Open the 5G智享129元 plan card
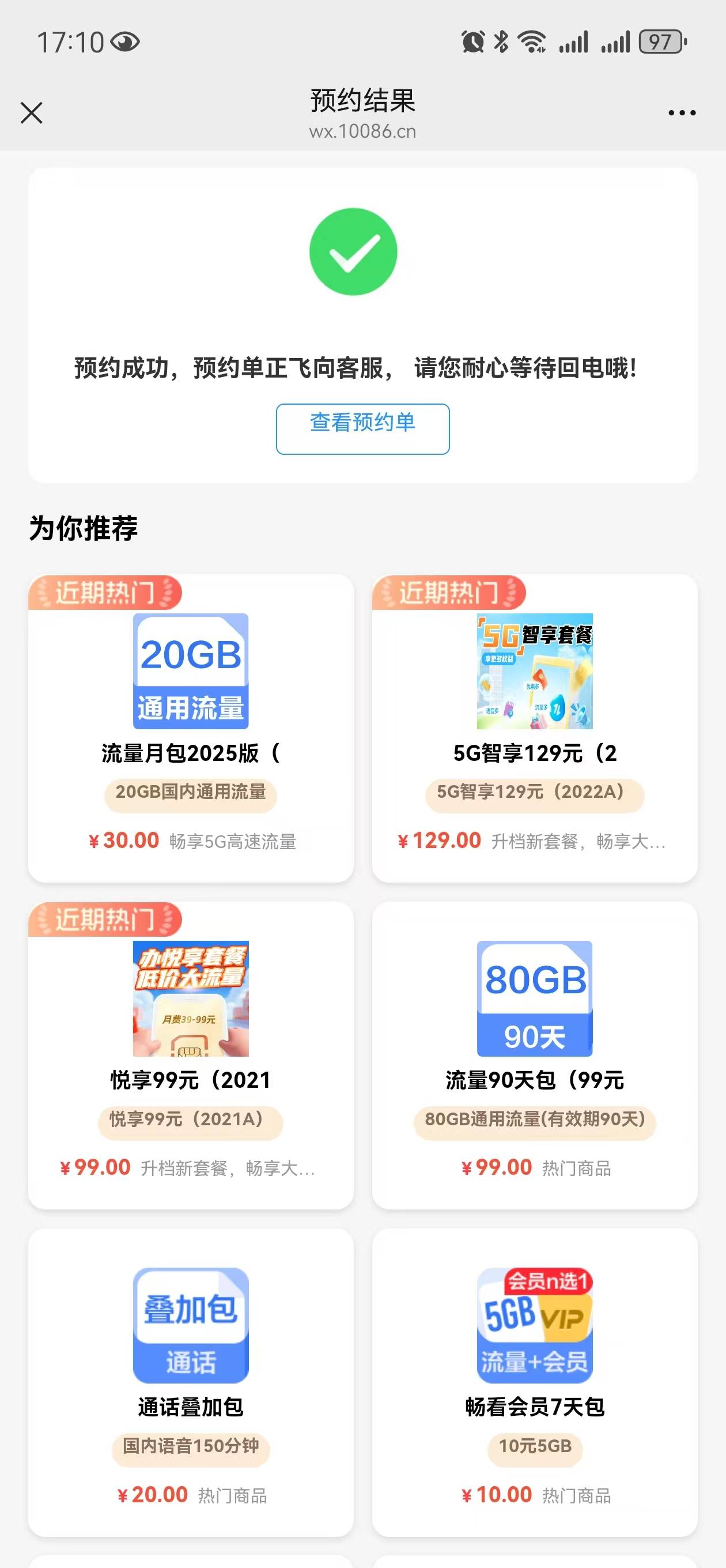Screen dimensions: 726x1568 click(x=534, y=728)
